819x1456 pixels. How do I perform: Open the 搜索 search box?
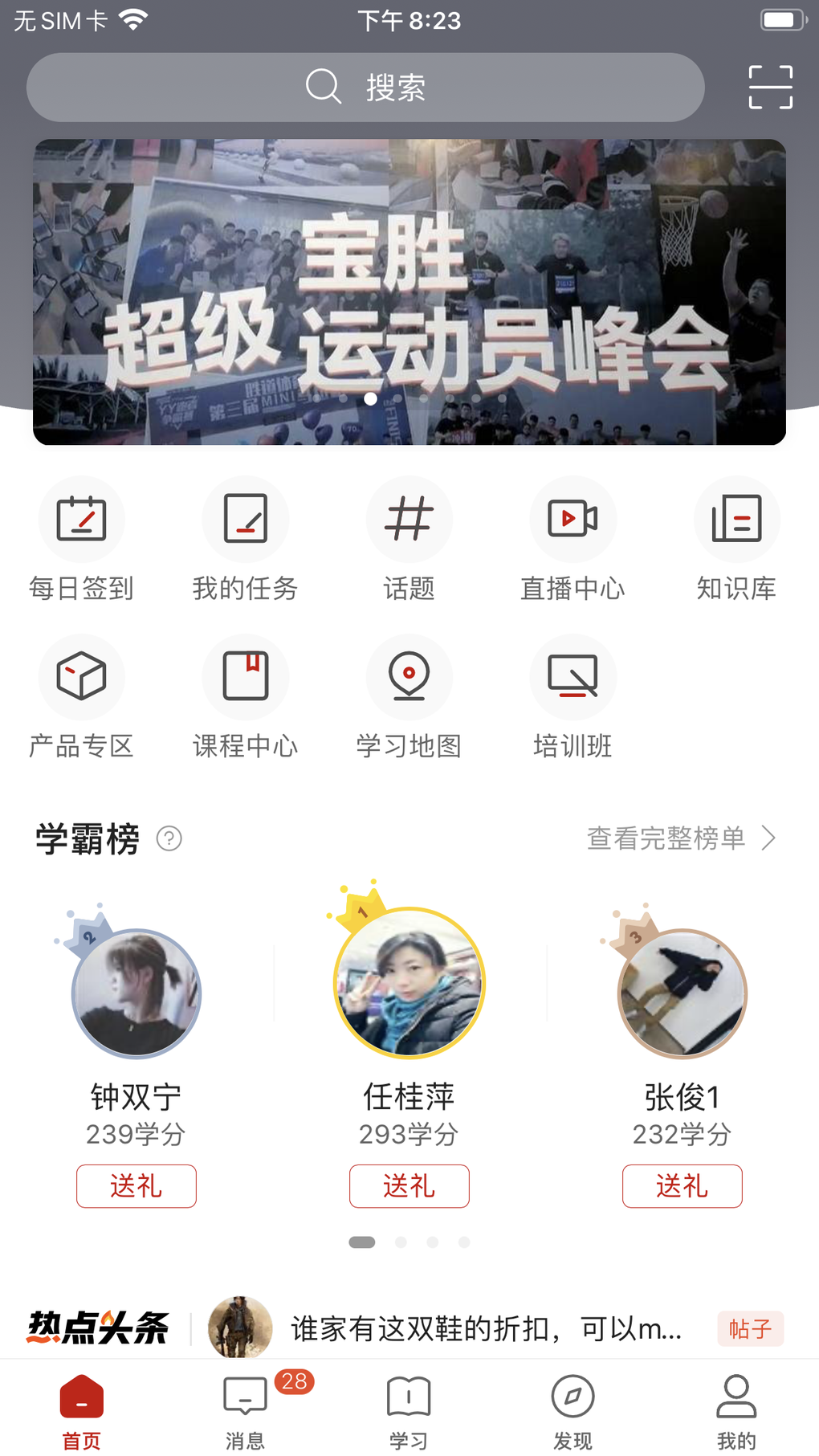tap(365, 88)
